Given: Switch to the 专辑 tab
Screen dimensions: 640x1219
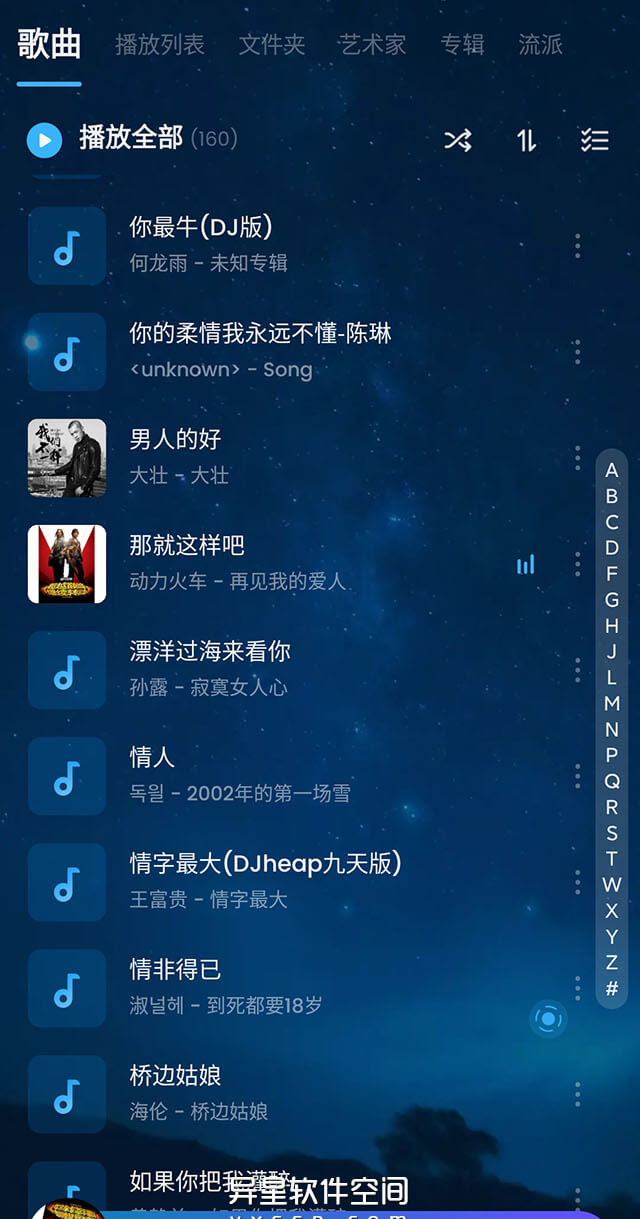Looking at the screenshot, I should point(462,44).
